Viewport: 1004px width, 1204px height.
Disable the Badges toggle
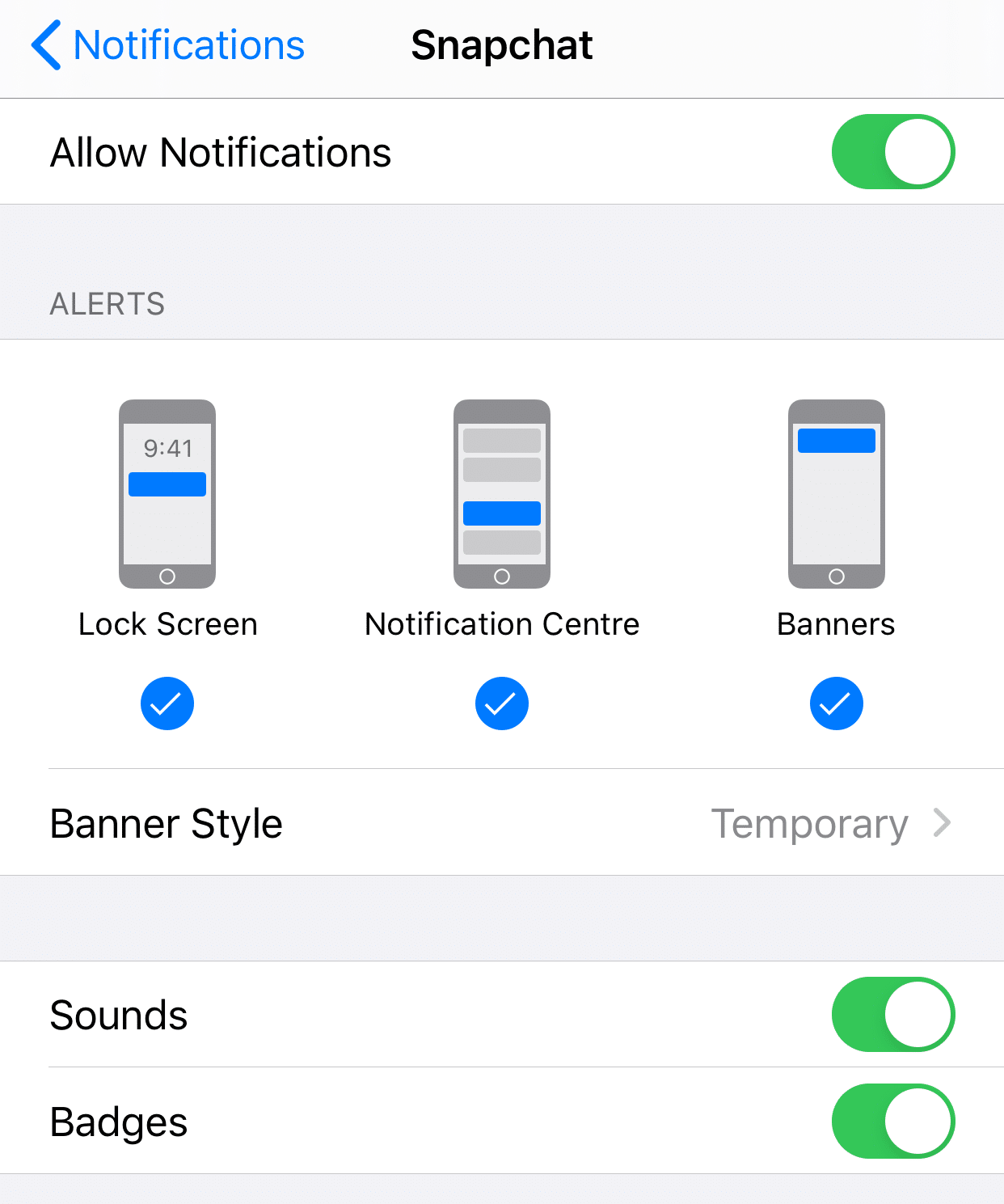pos(892,1122)
